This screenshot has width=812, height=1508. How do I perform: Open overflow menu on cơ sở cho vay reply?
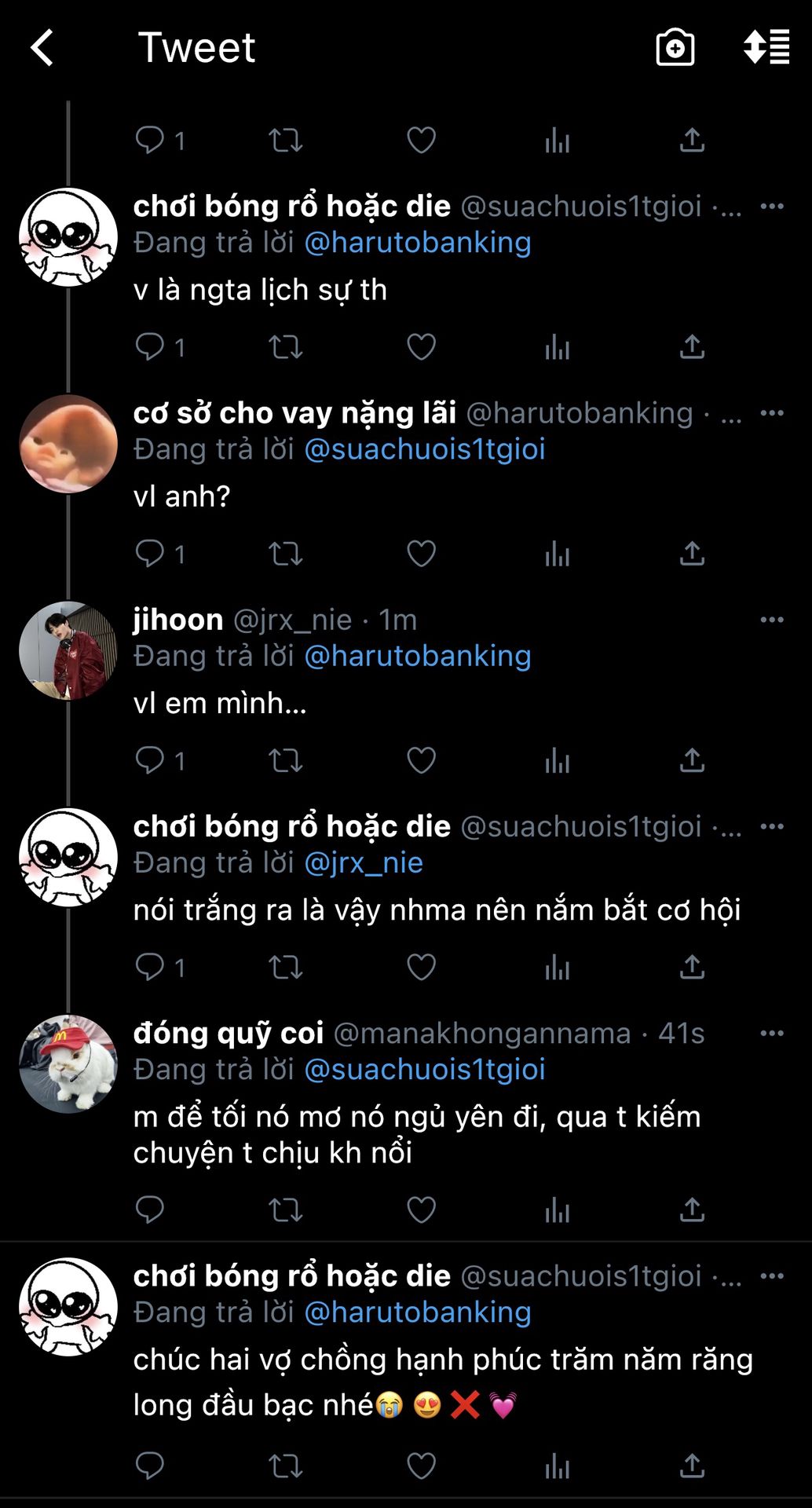click(772, 413)
